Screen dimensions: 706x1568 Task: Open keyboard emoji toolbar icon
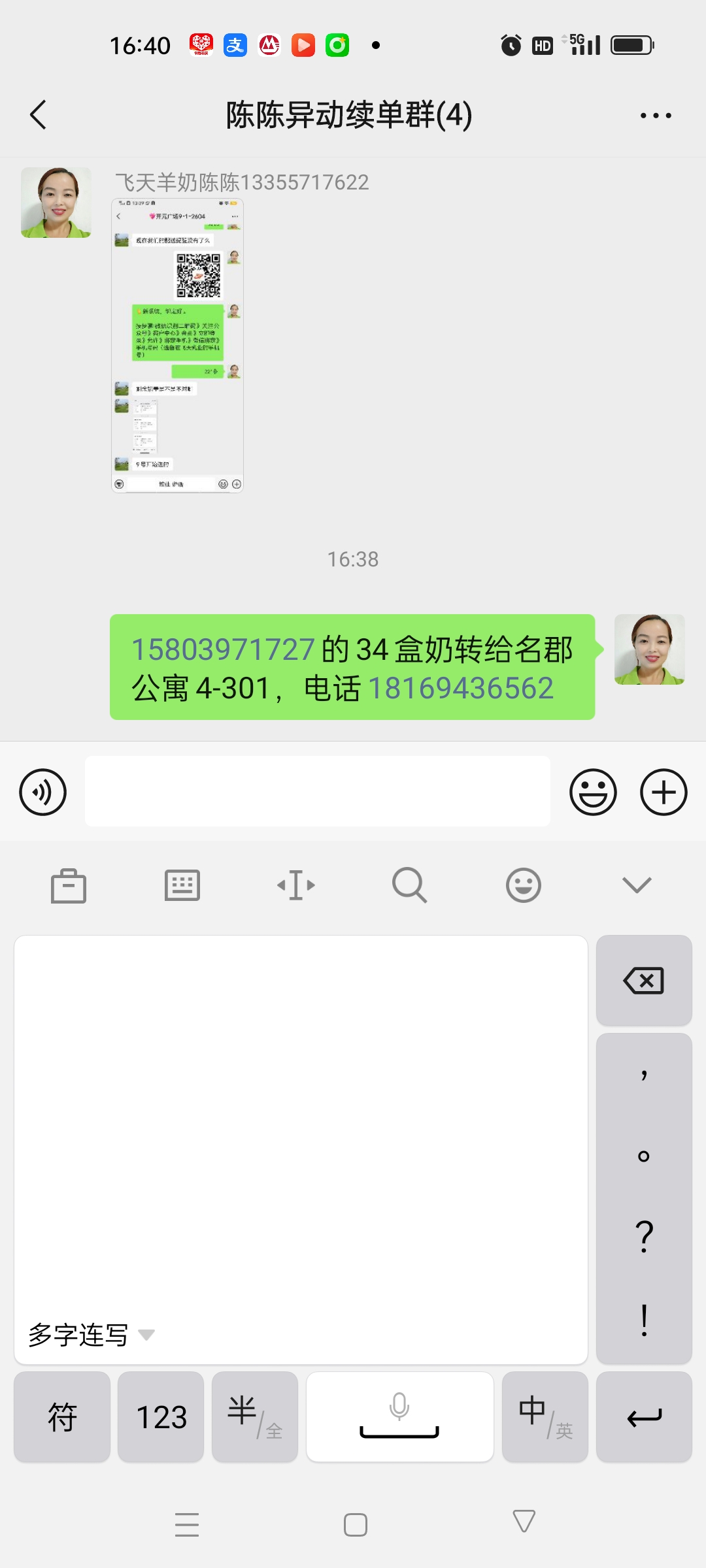click(x=524, y=886)
